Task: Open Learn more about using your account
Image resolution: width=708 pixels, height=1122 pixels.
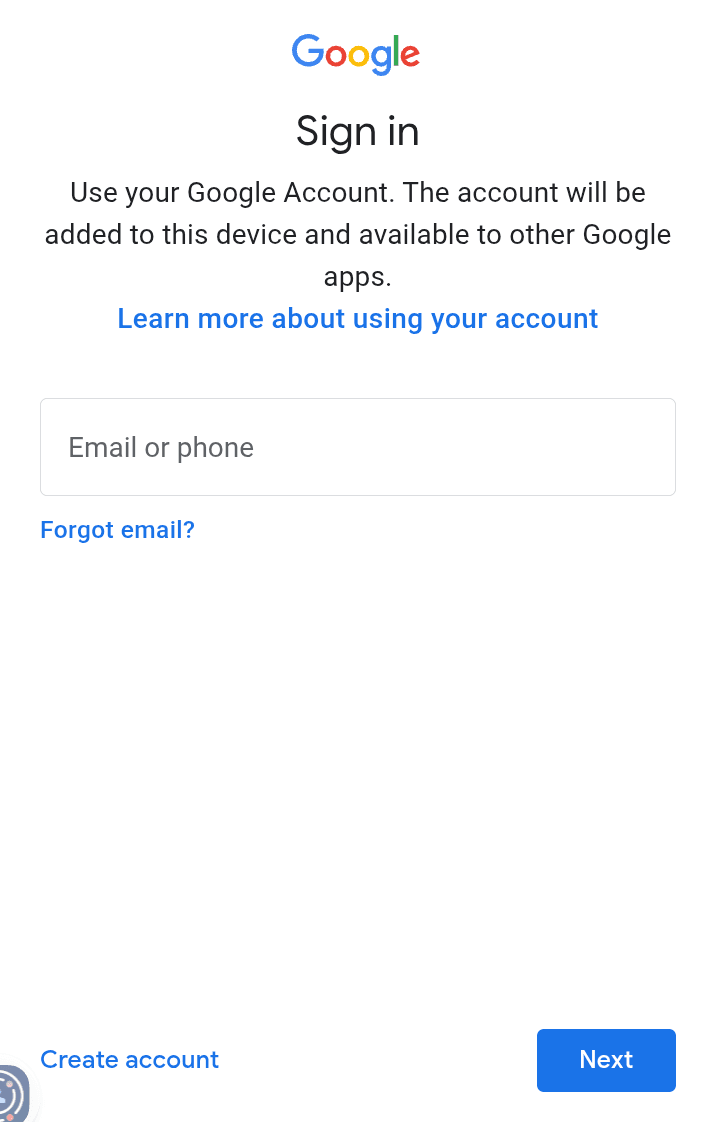Action: coord(357,319)
